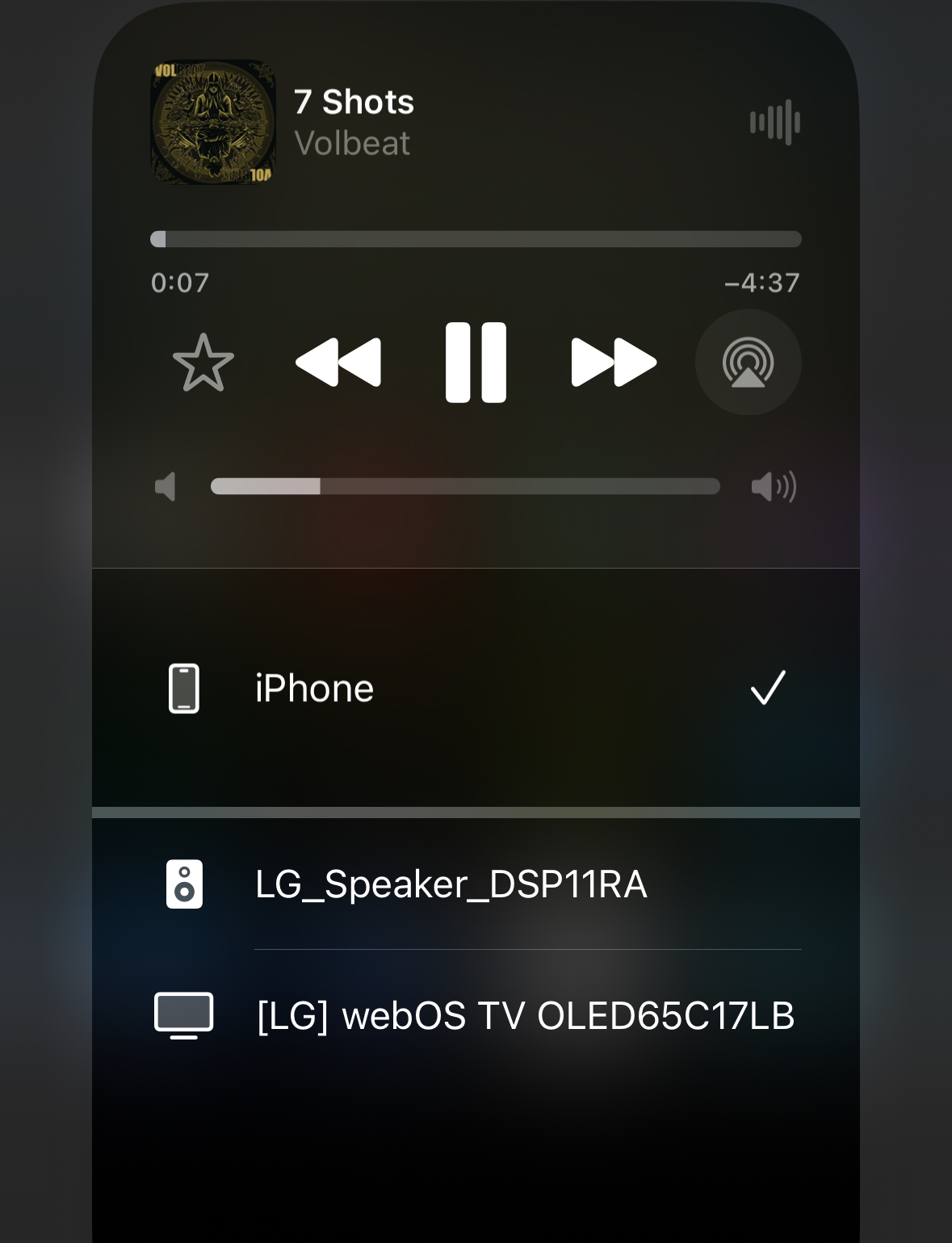Image resolution: width=952 pixels, height=1243 pixels.
Task: Stream to [LG] webOS TV OLED65C17LB
Action: pos(476,1015)
